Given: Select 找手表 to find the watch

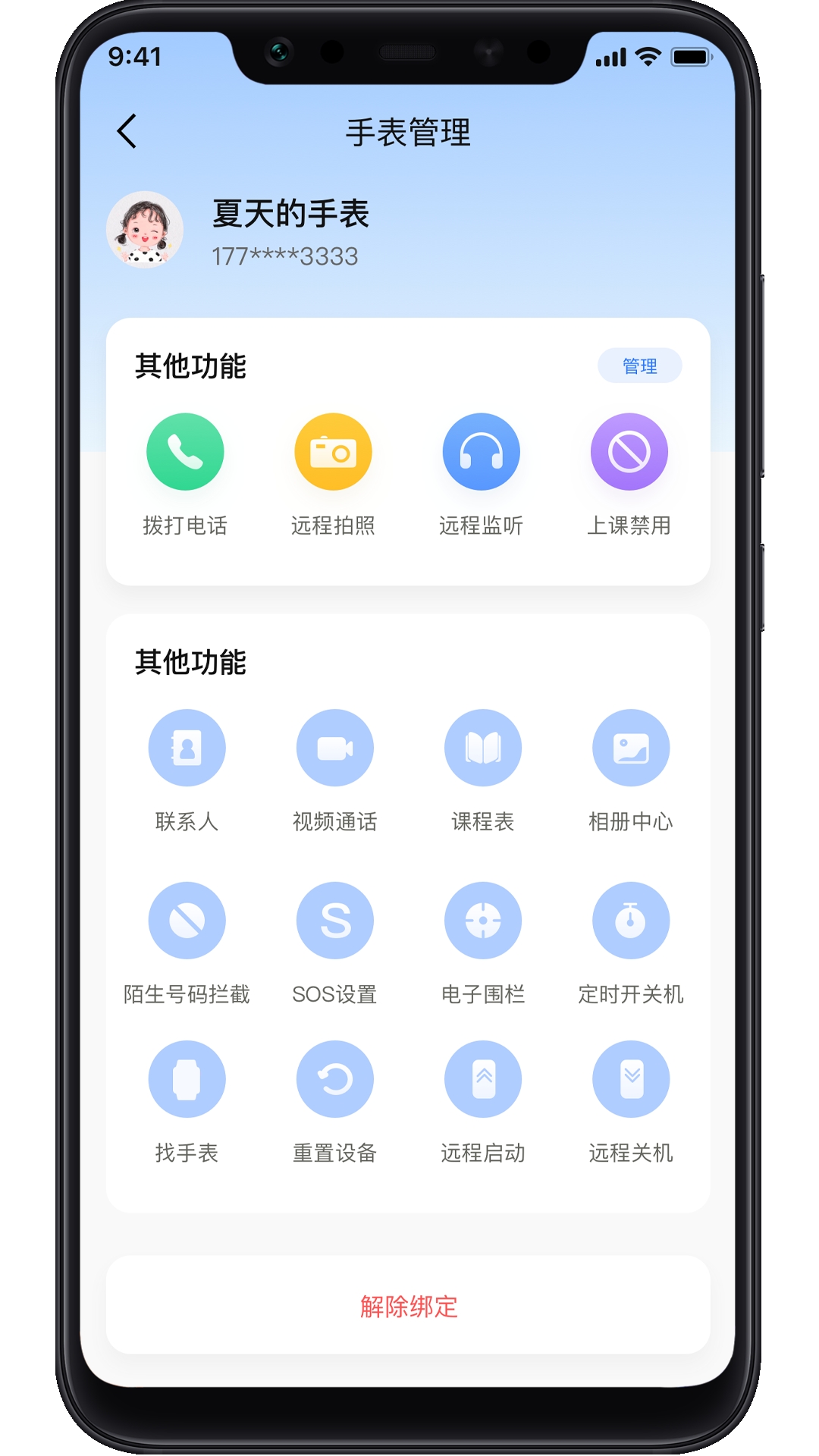Looking at the screenshot, I should (x=187, y=1080).
